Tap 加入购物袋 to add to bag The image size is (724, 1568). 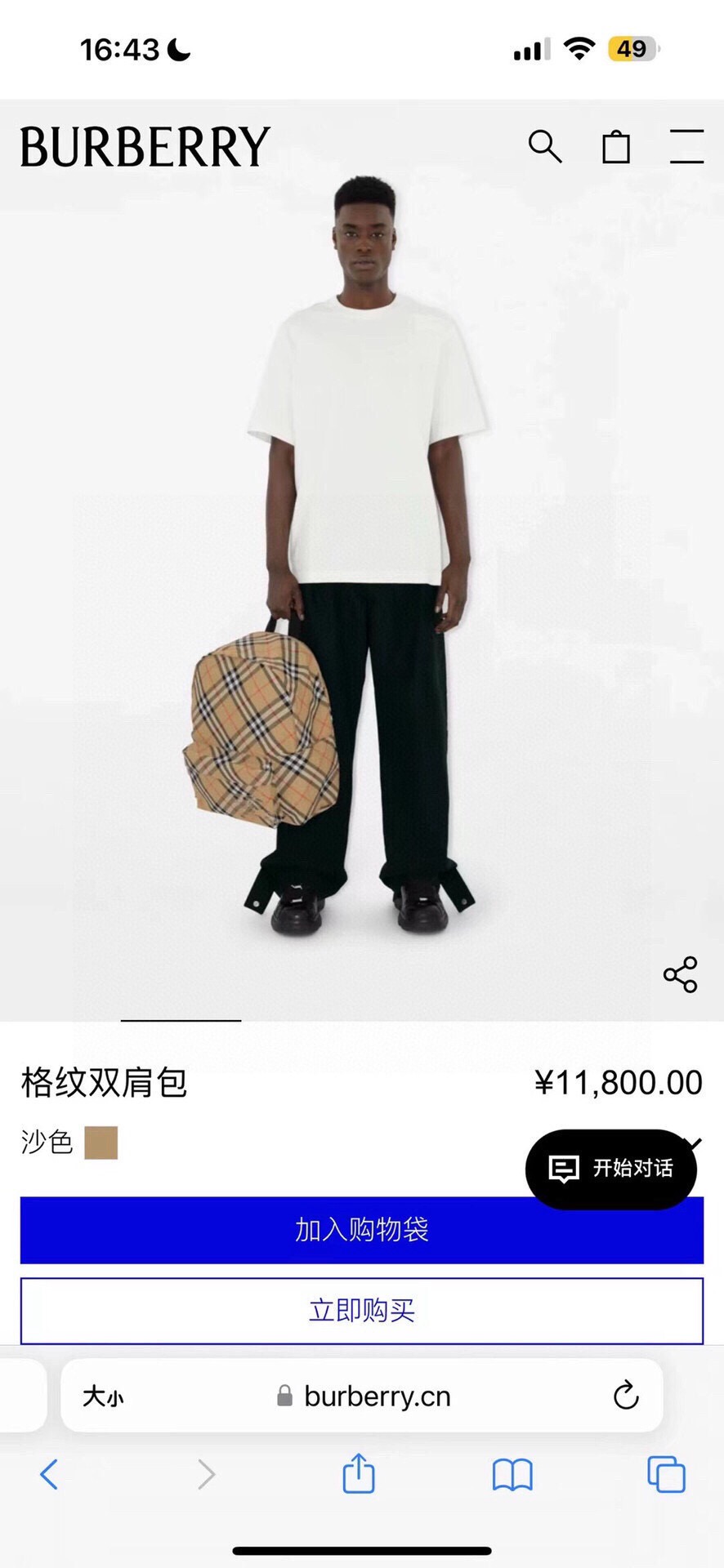point(361,1230)
